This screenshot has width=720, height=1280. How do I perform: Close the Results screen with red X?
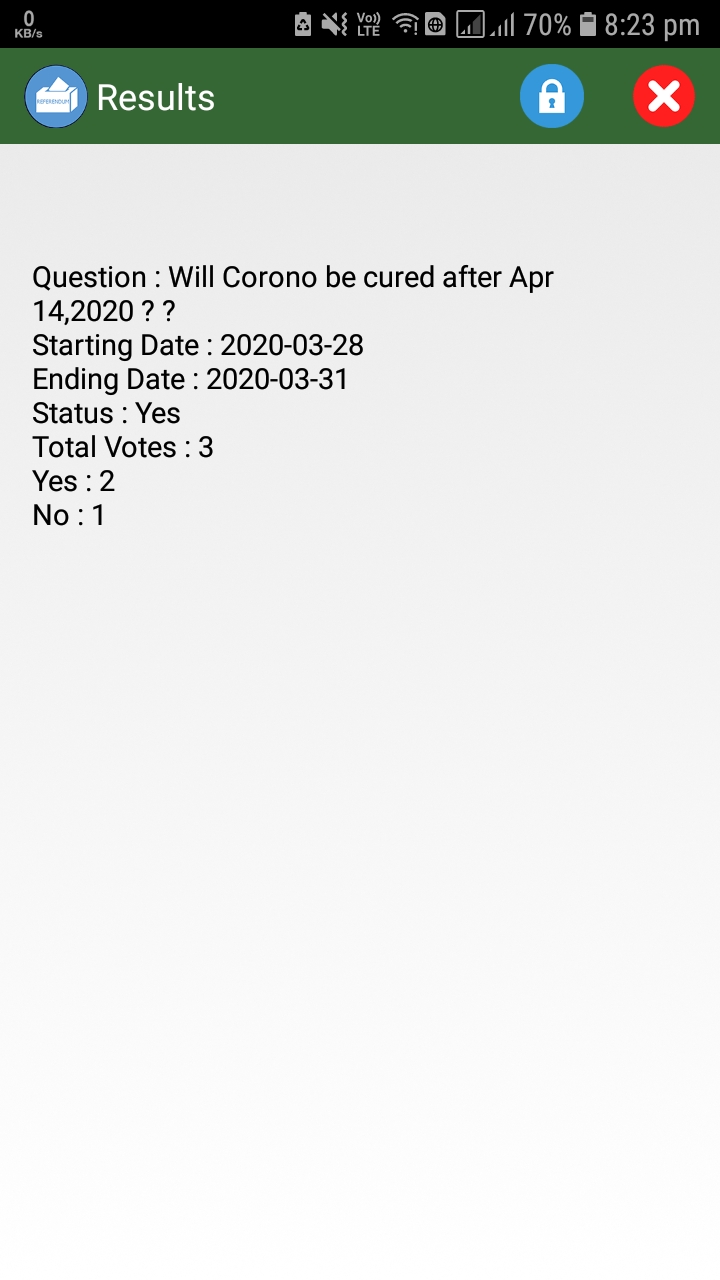click(x=664, y=96)
